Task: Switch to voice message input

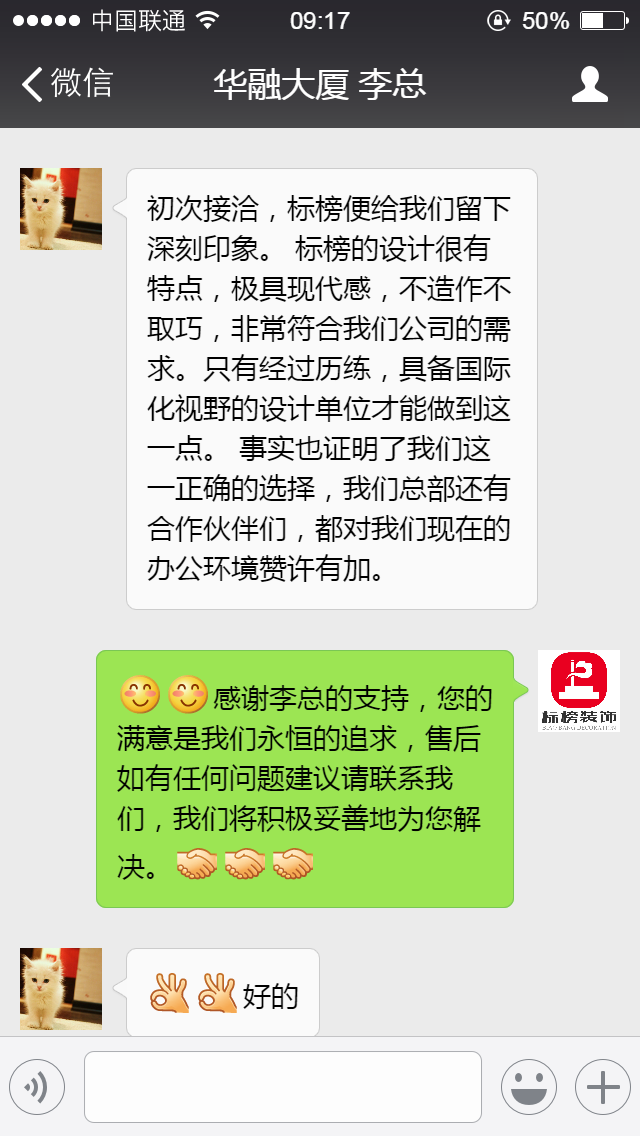Action: [37, 1087]
